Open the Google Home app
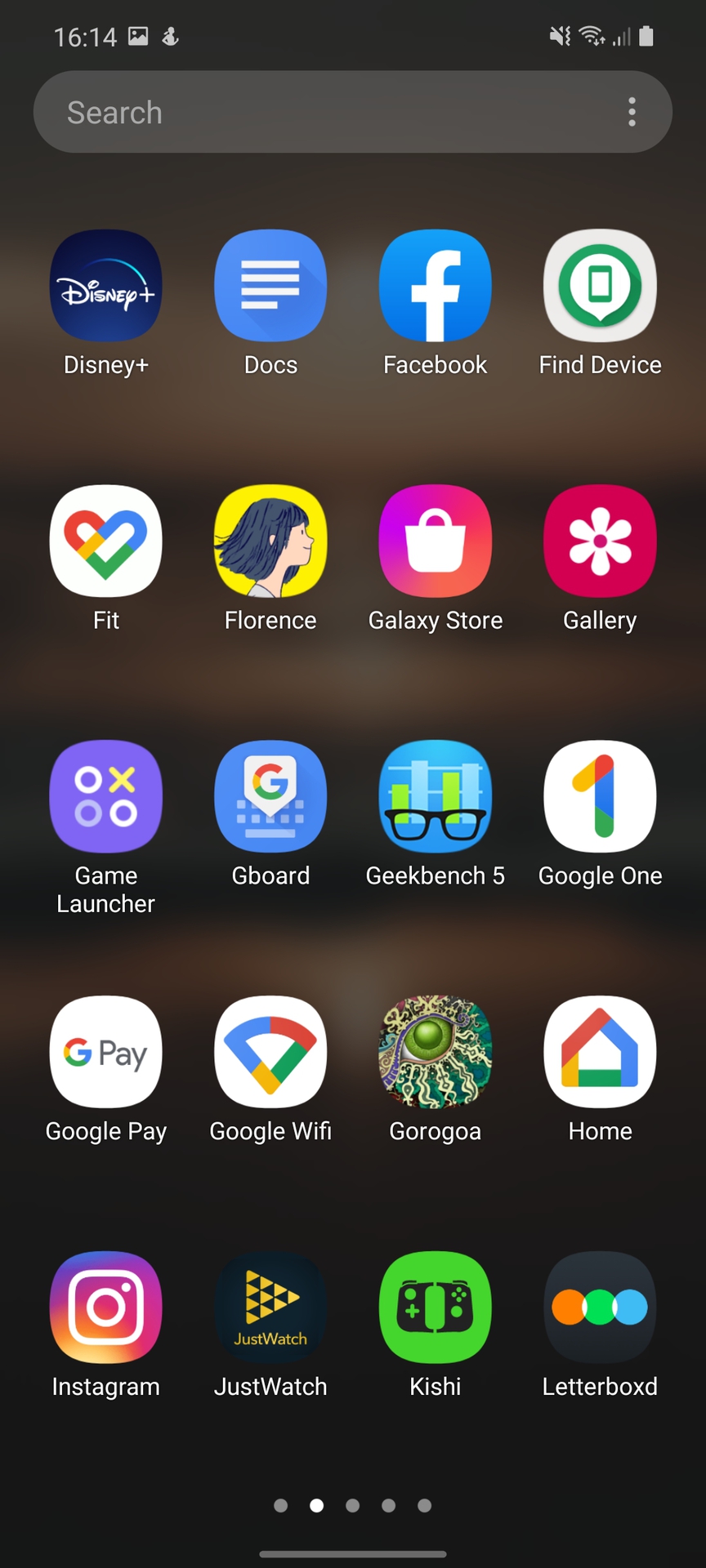Image resolution: width=706 pixels, height=1568 pixels. pos(601,1052)
